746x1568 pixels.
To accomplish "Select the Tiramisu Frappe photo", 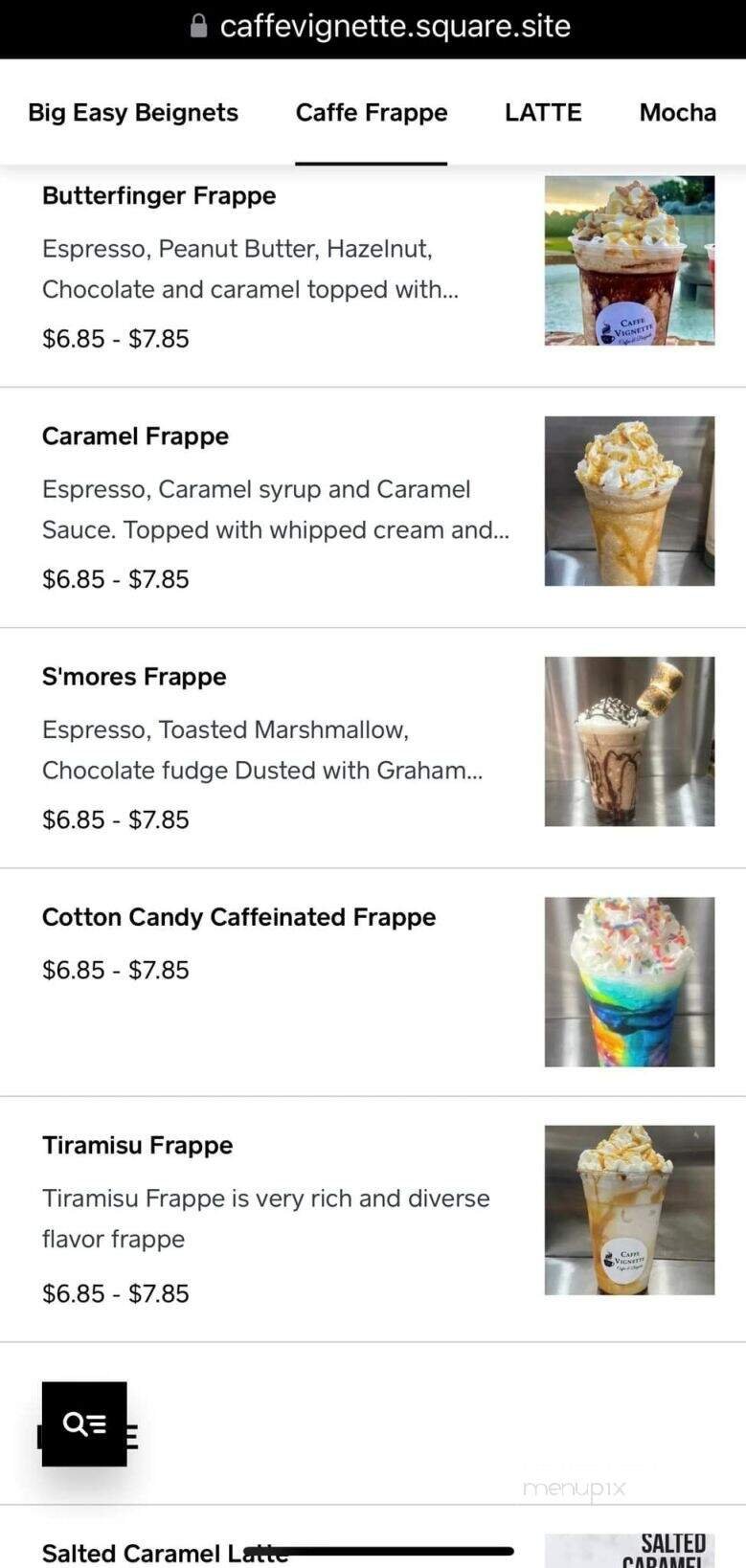I will (x=628, y=1209).
